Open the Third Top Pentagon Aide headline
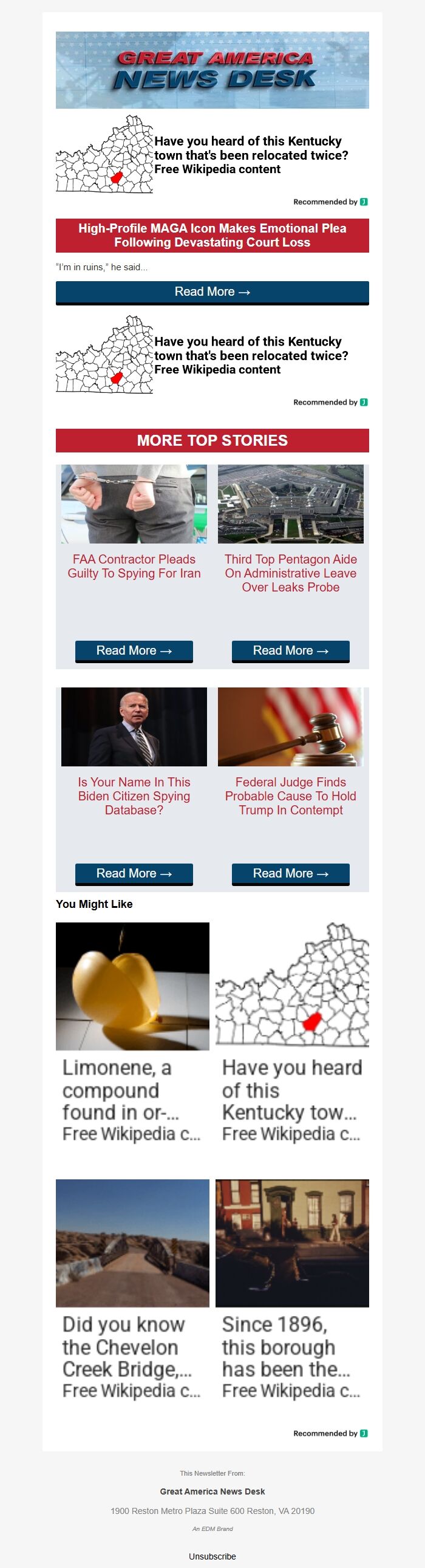This screenshot has width=425, height=1568. [290, 573]
